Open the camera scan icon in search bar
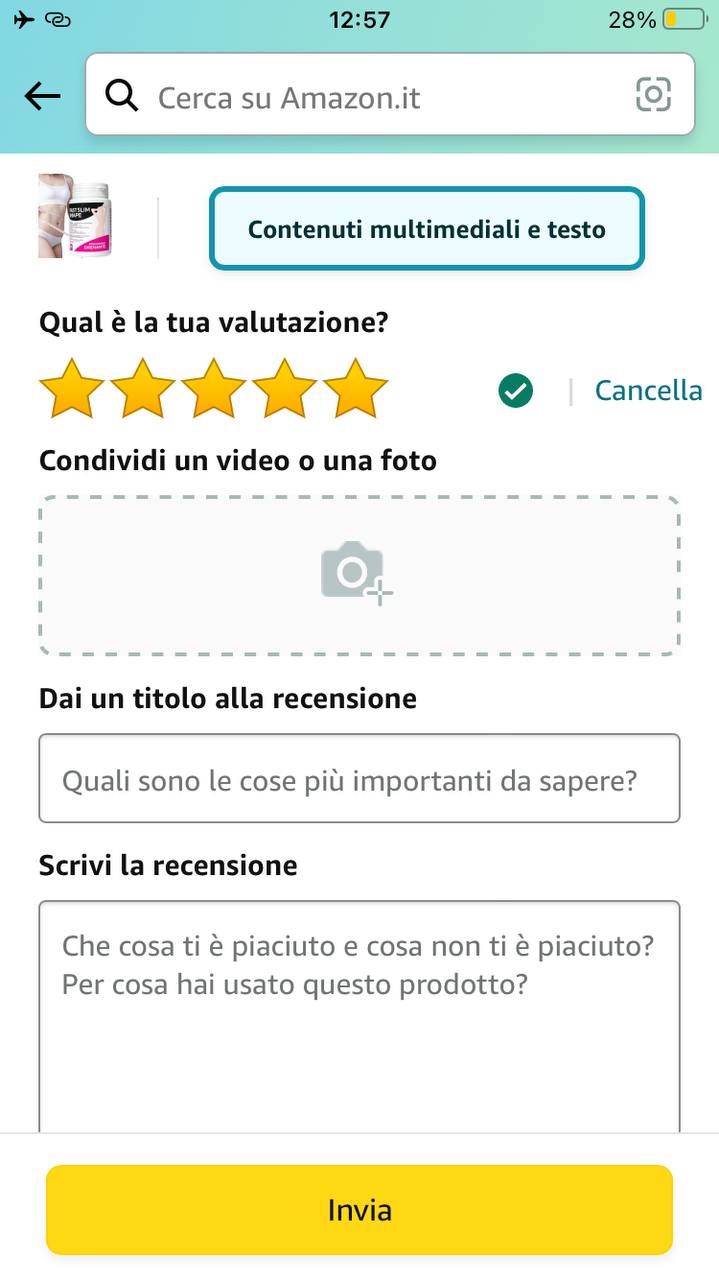 [653, 95]
